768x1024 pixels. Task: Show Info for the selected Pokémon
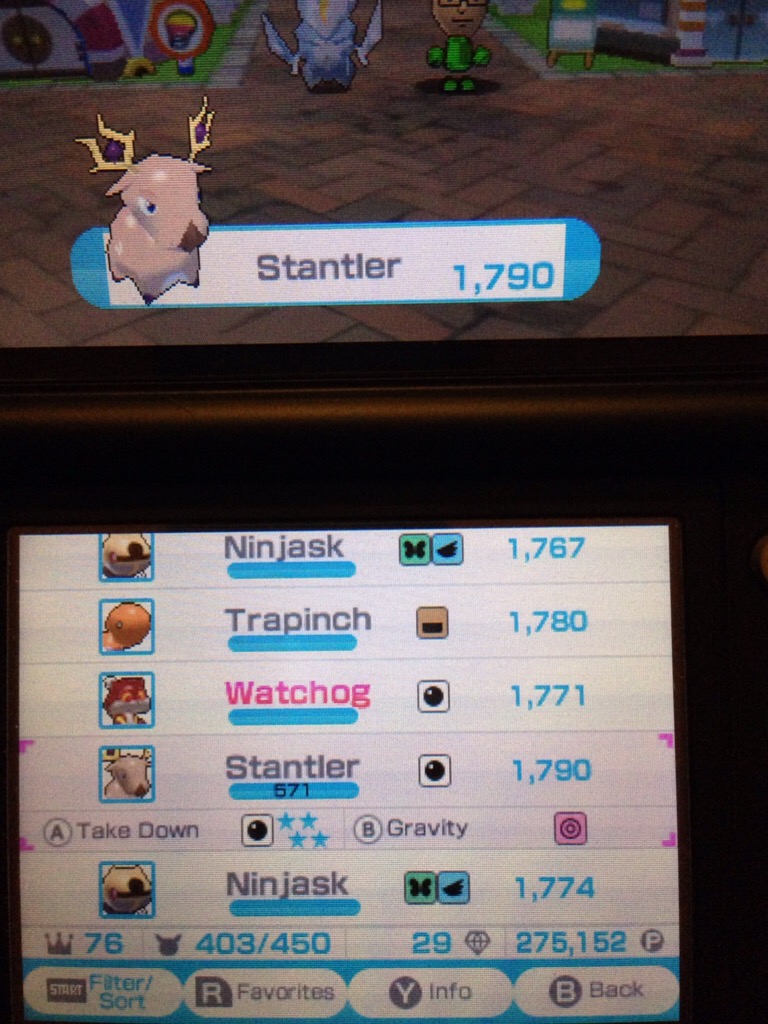pyautogui.click(x=432, y=991)
